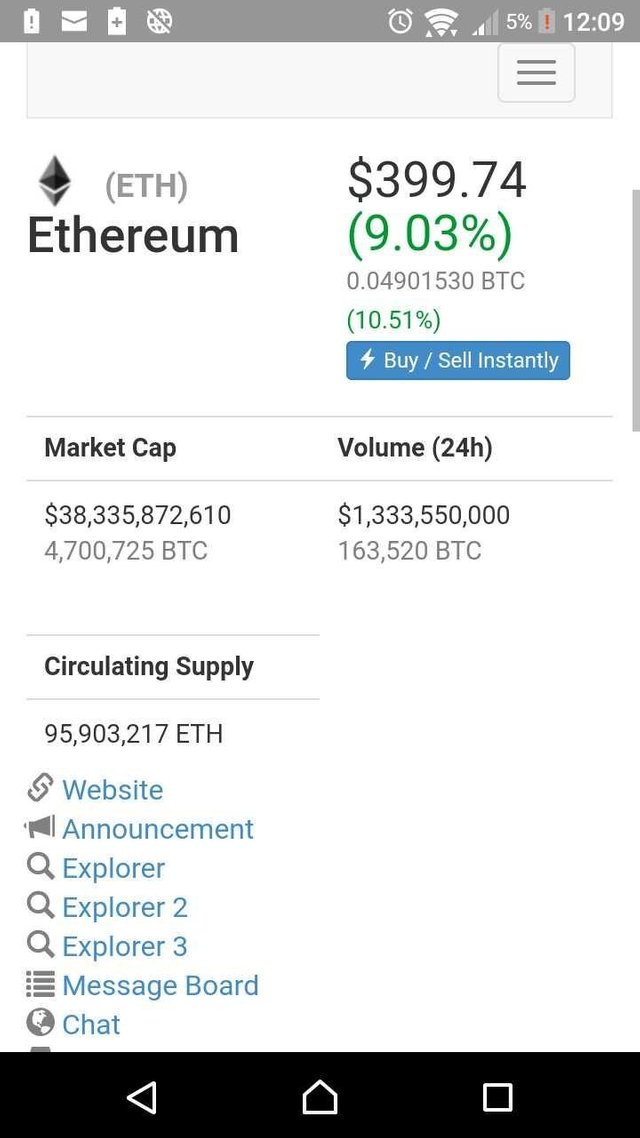Open the first Explorer link
The image size is (640, 1138).
113,868
